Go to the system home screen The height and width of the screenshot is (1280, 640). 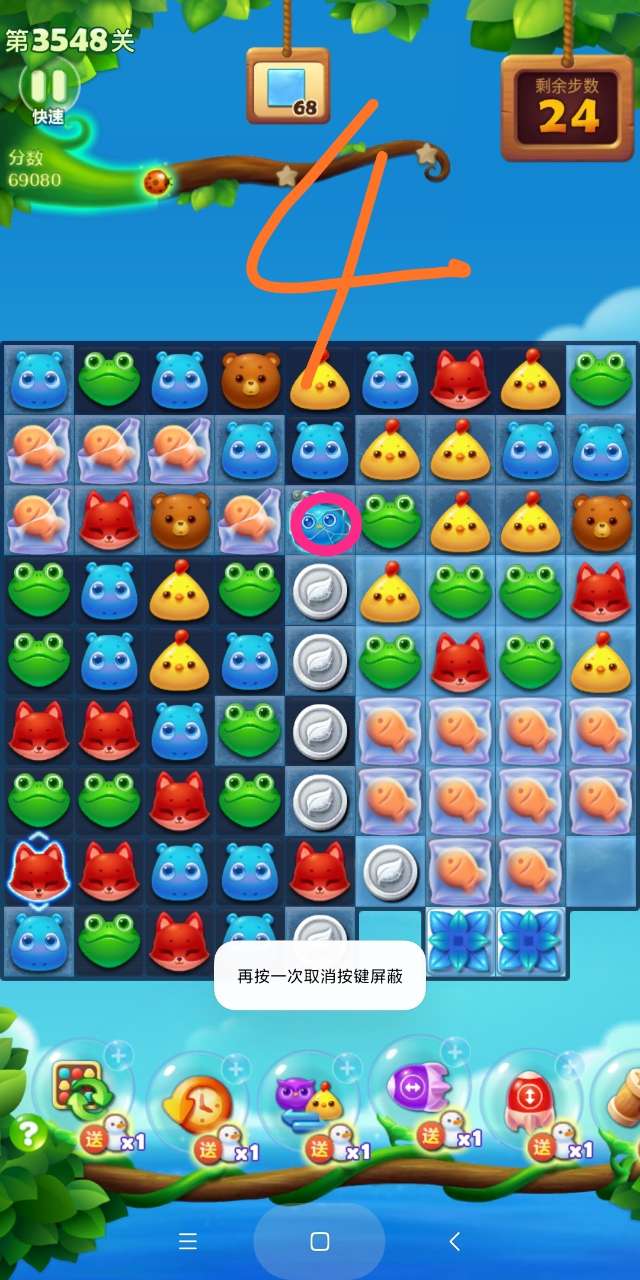(x=320, y=1241)
